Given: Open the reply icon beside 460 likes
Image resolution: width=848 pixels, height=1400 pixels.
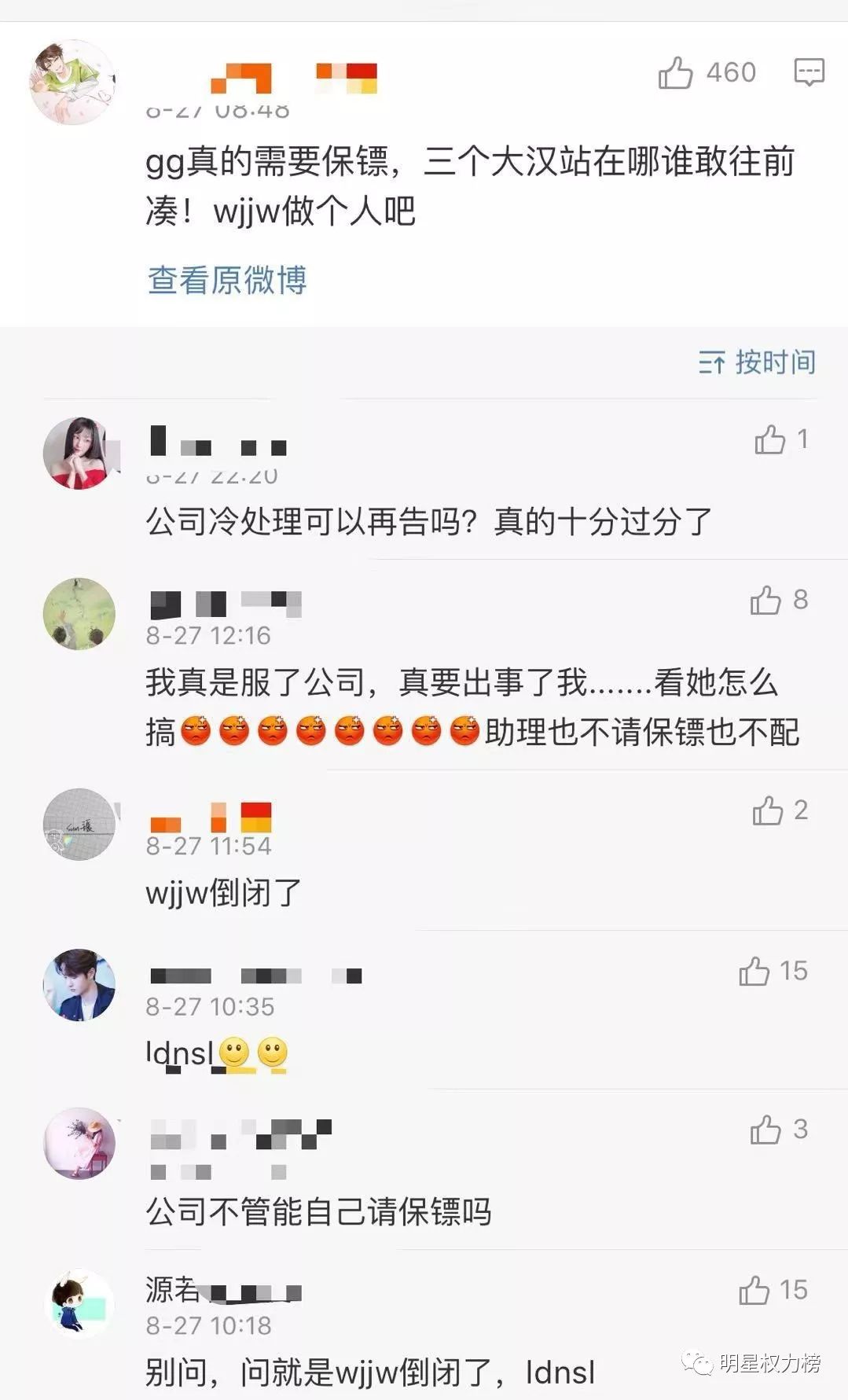Looking at the screenshot, I should [809, 72].
